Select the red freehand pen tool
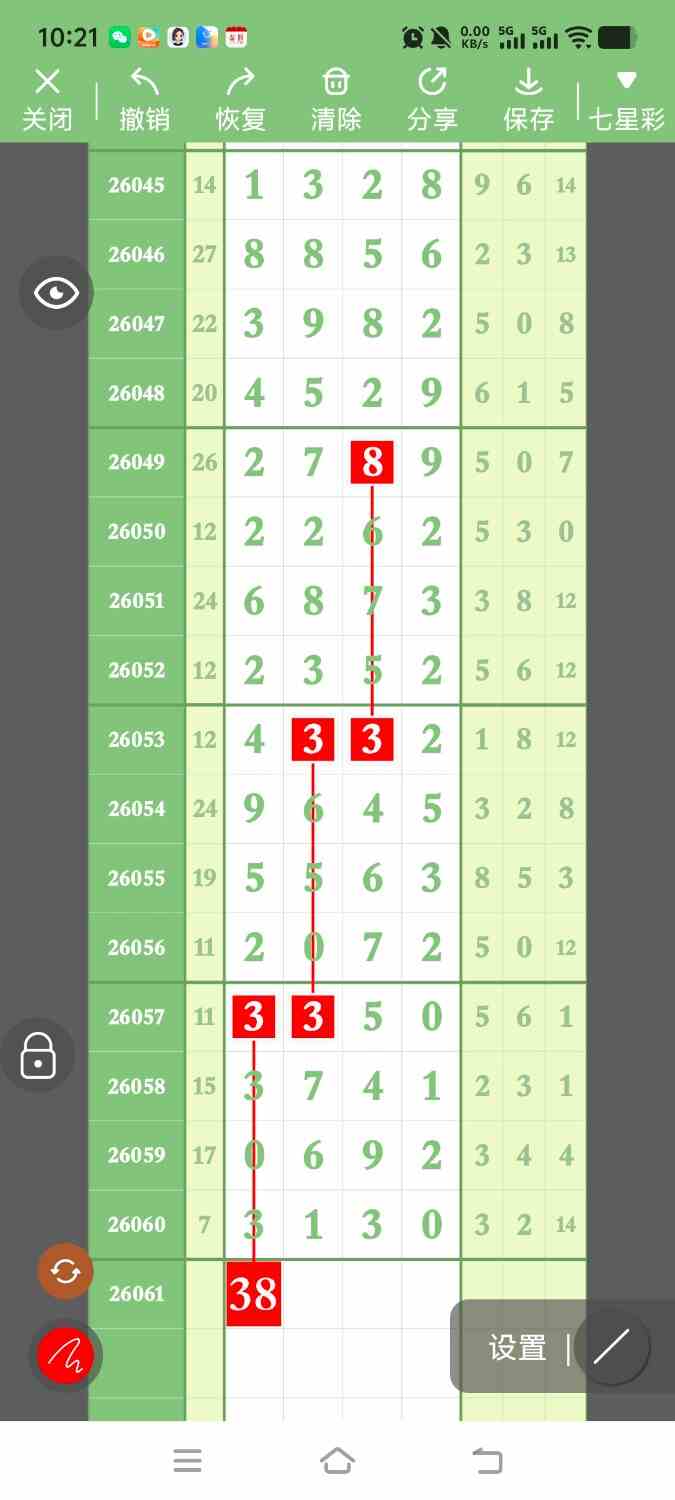Viewport: 675px width, 1500px height. (x=65, y=1356)
